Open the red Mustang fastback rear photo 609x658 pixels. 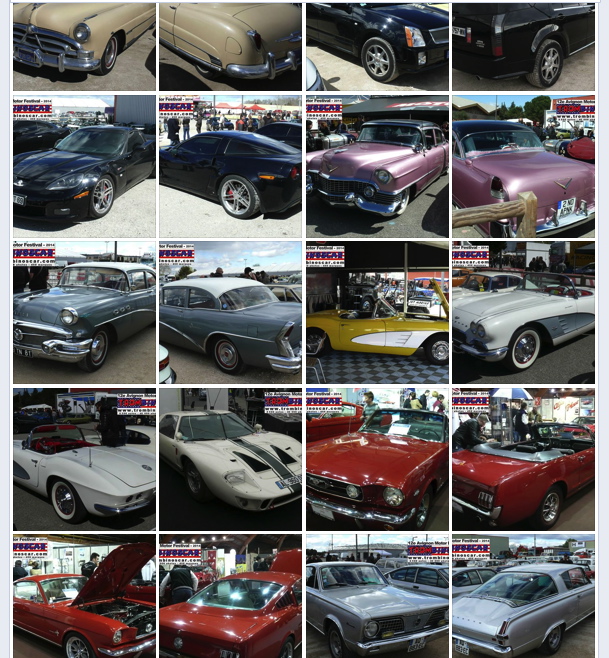[230, 596]
